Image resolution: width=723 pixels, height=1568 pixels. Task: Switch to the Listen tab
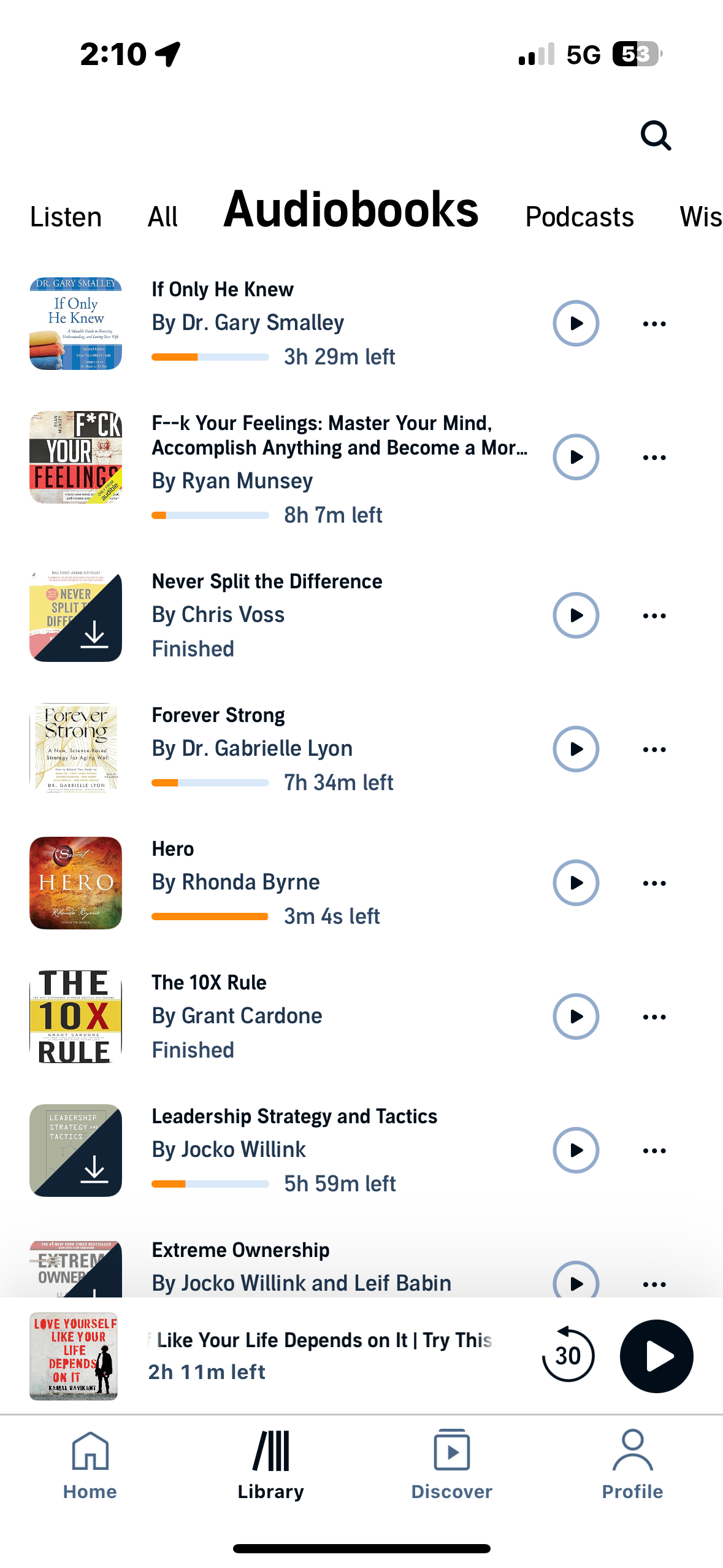[x=66, y=217]
